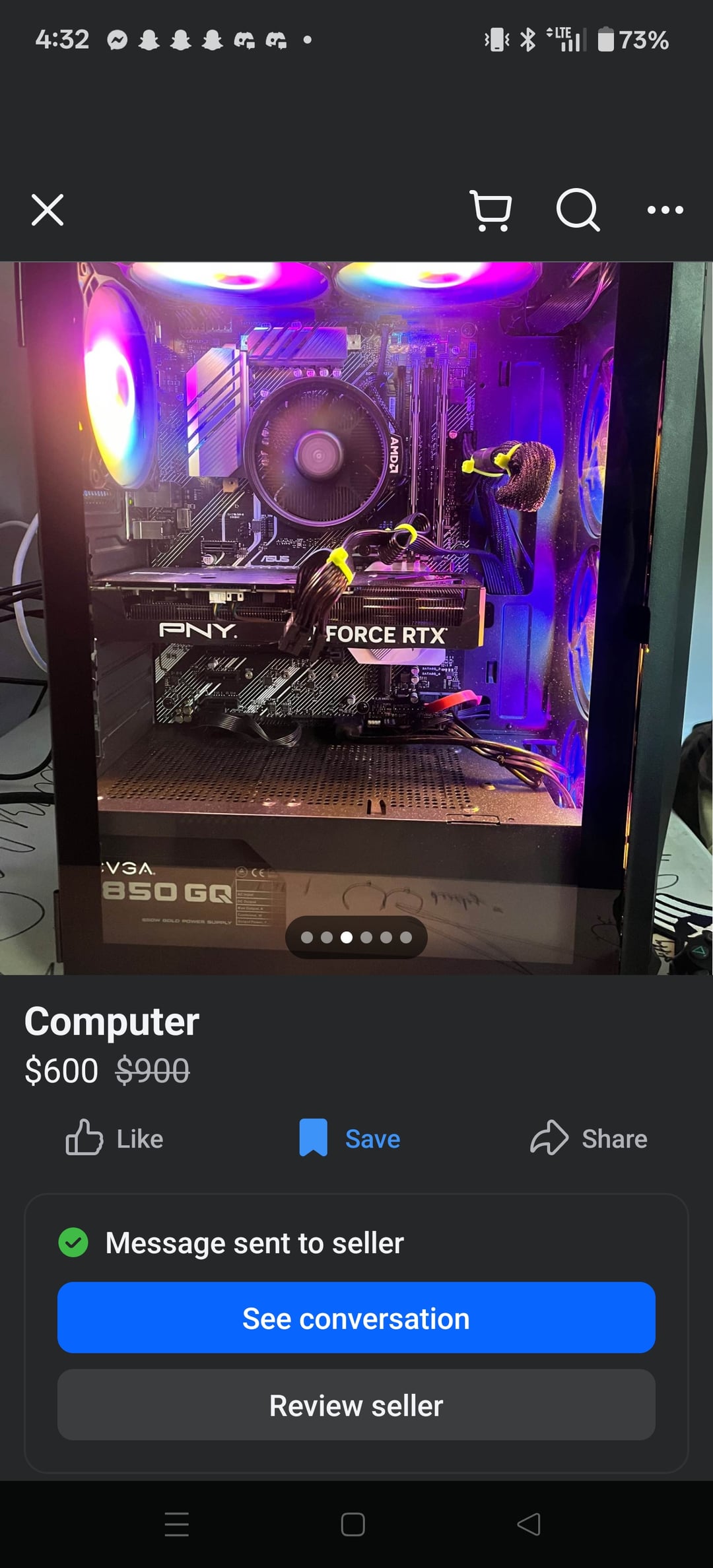Close the Computer listing

coord(48,210)
